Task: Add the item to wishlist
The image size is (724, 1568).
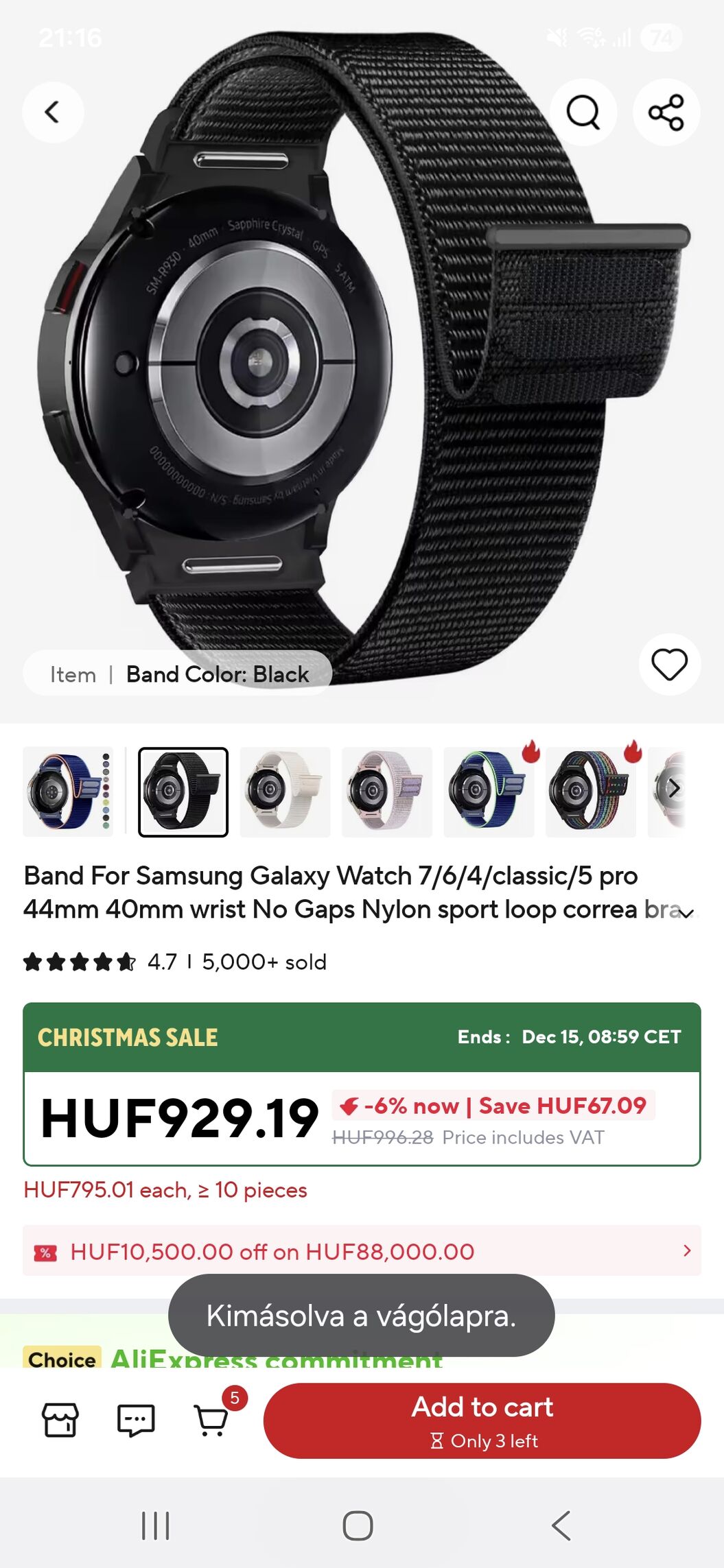Action: (x=669, y=664)
